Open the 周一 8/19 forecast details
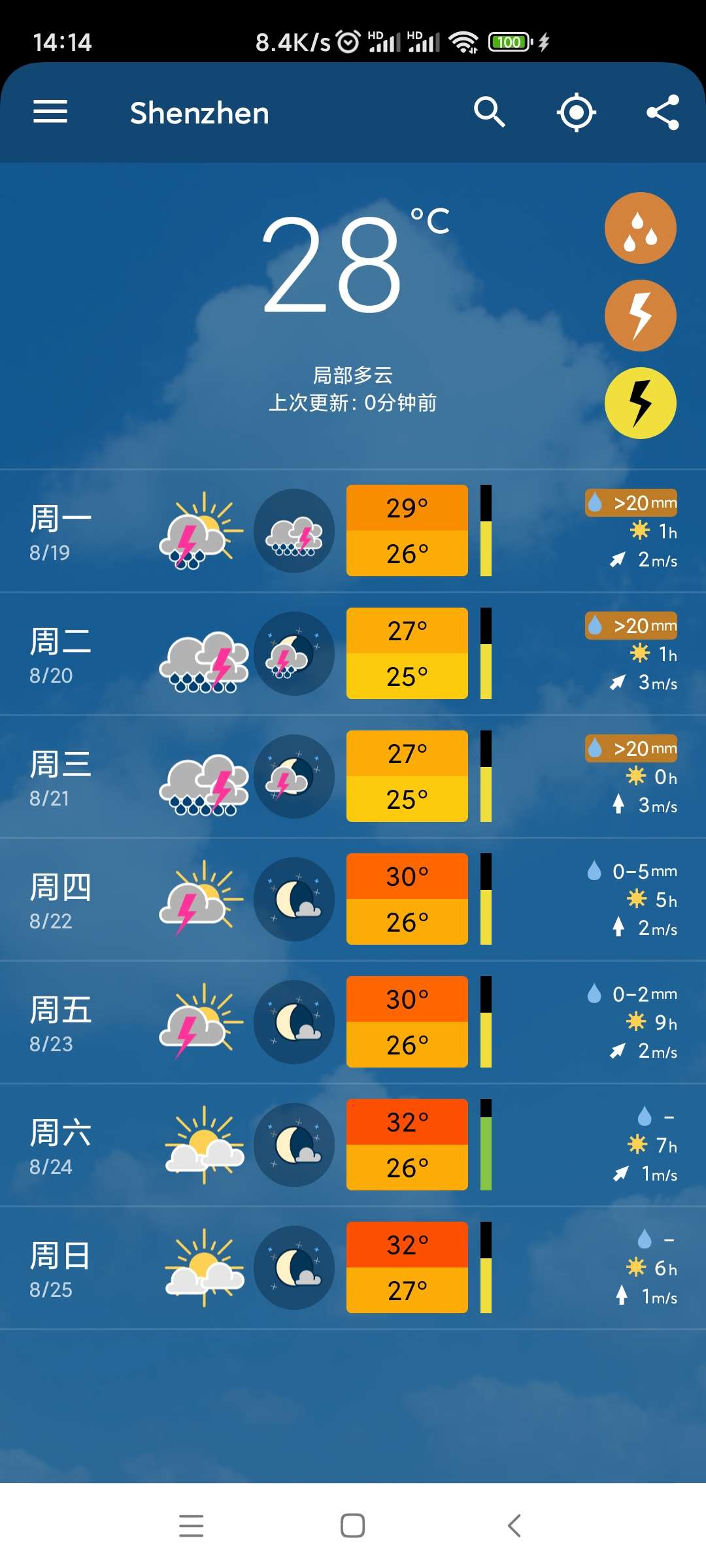This screenshot has width=706, height=1568. click(x=353, y=531)
